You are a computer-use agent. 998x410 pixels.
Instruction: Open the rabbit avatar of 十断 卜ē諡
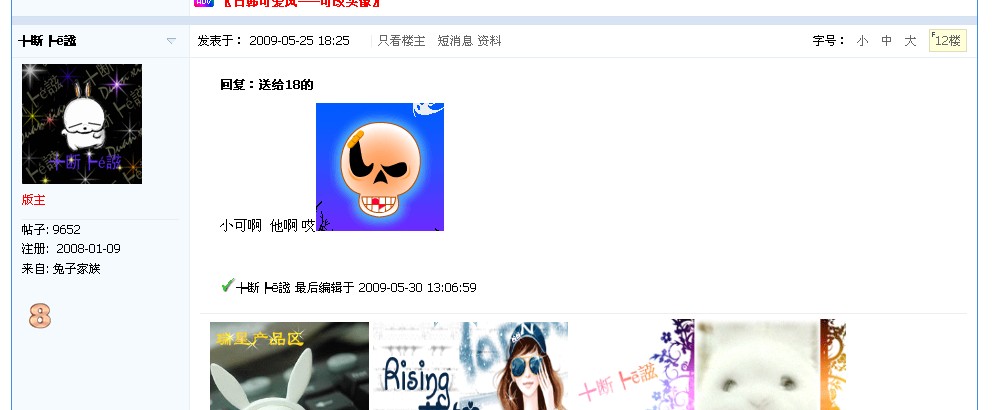82,124
